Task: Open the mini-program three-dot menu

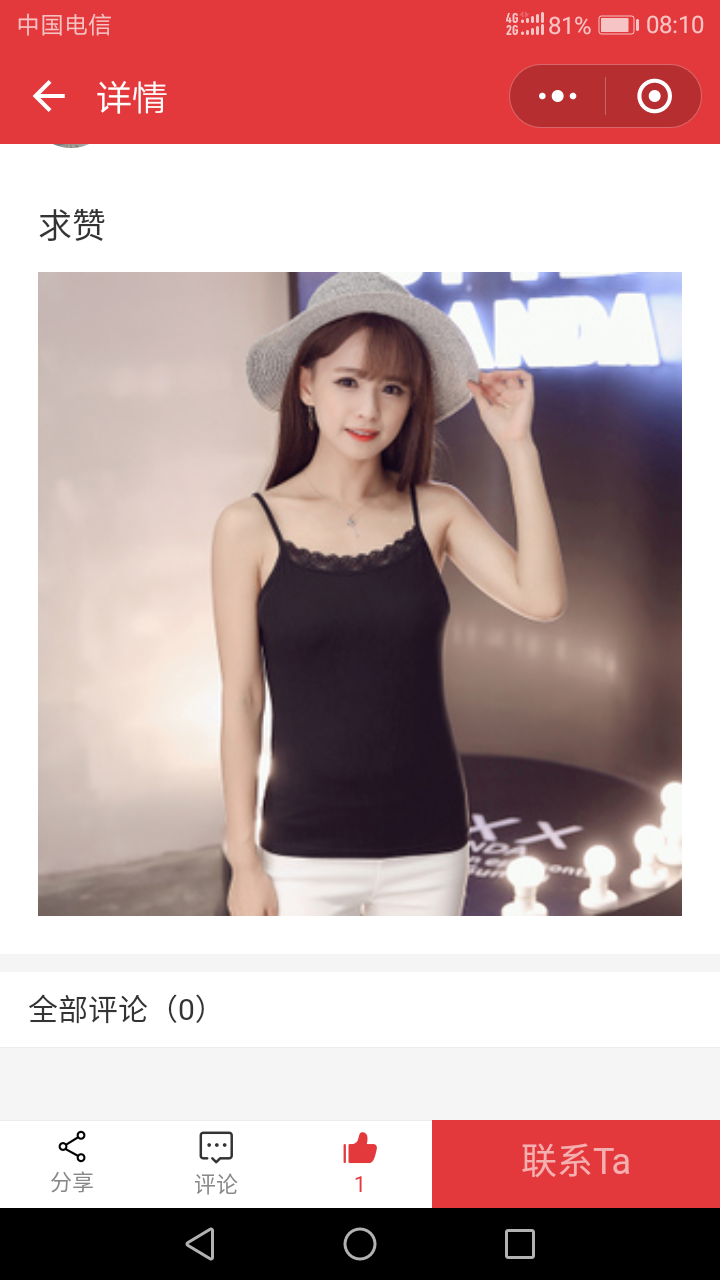Action: point(558,96)
